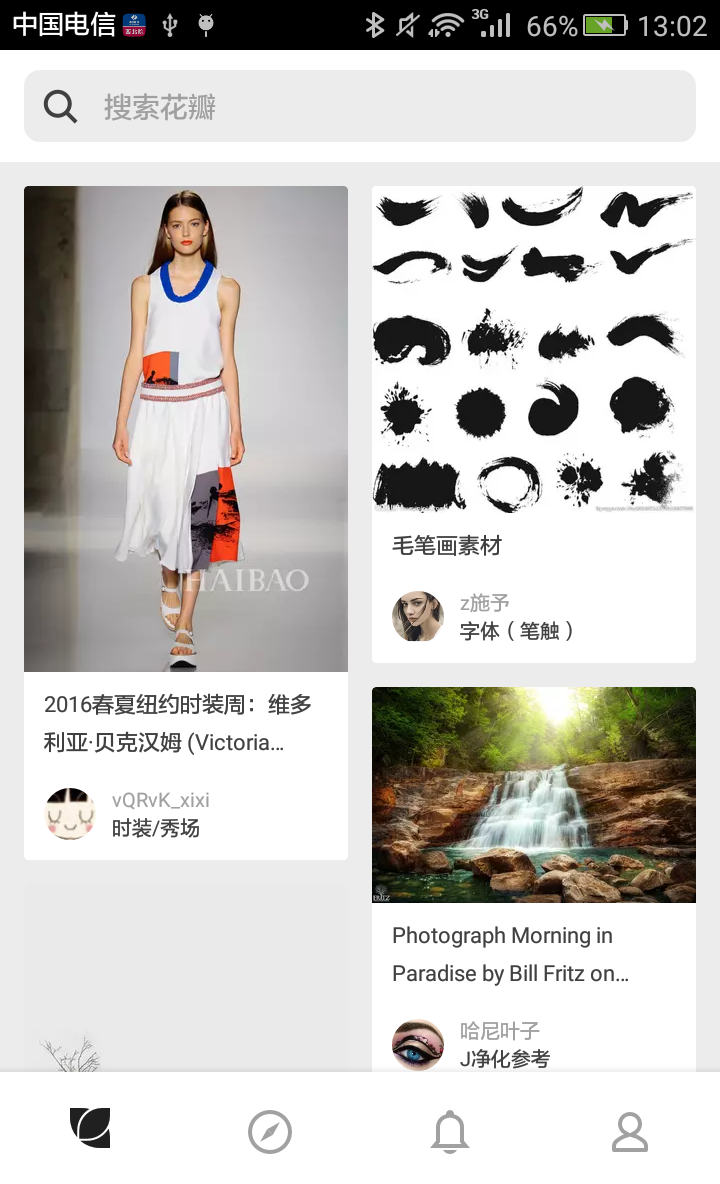Switch to the home feed tab
Image resolution: width=720 pixels, height=1184 pixels.
(90, 1130)
